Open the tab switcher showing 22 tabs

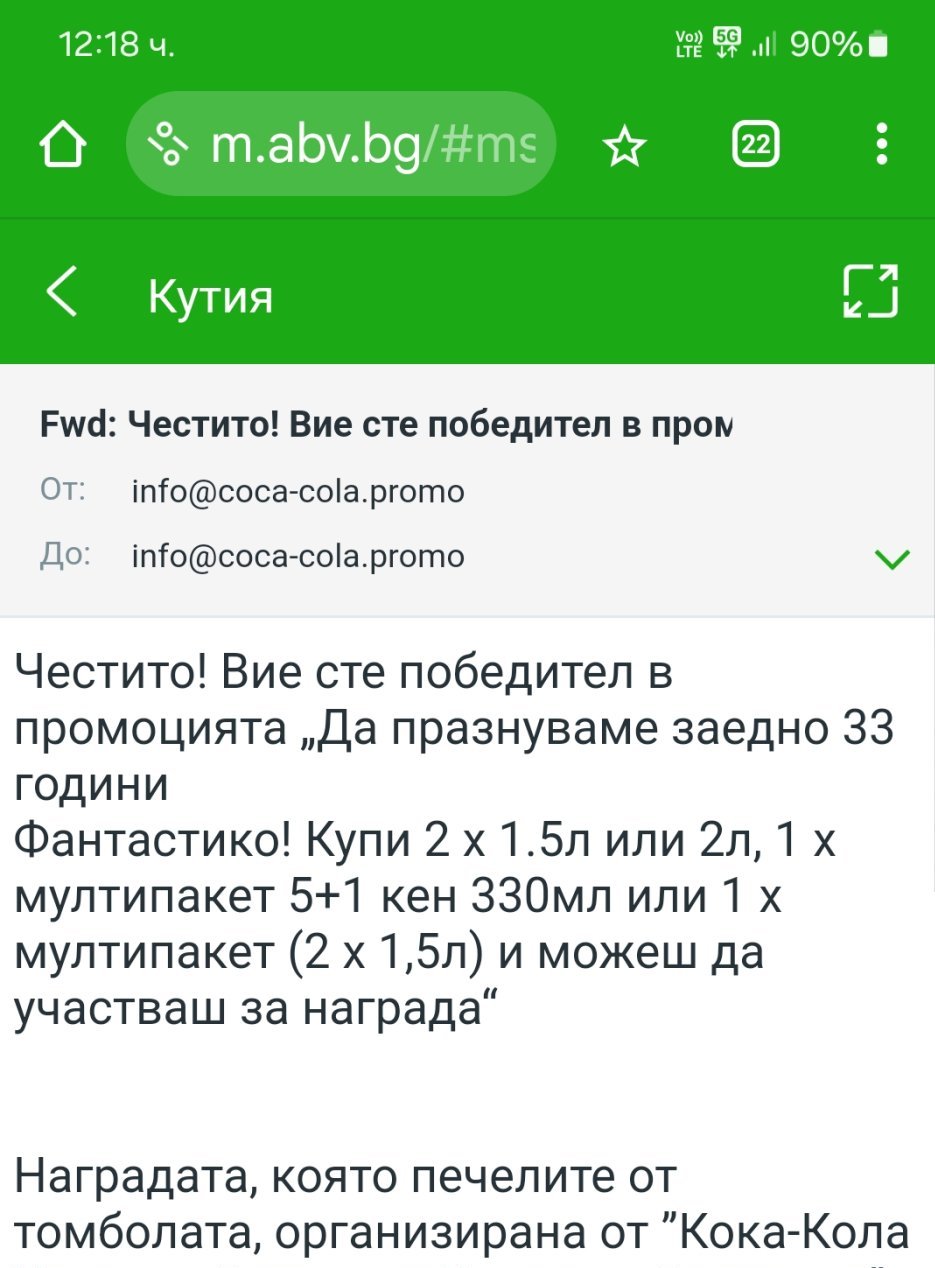click(755, 146)
